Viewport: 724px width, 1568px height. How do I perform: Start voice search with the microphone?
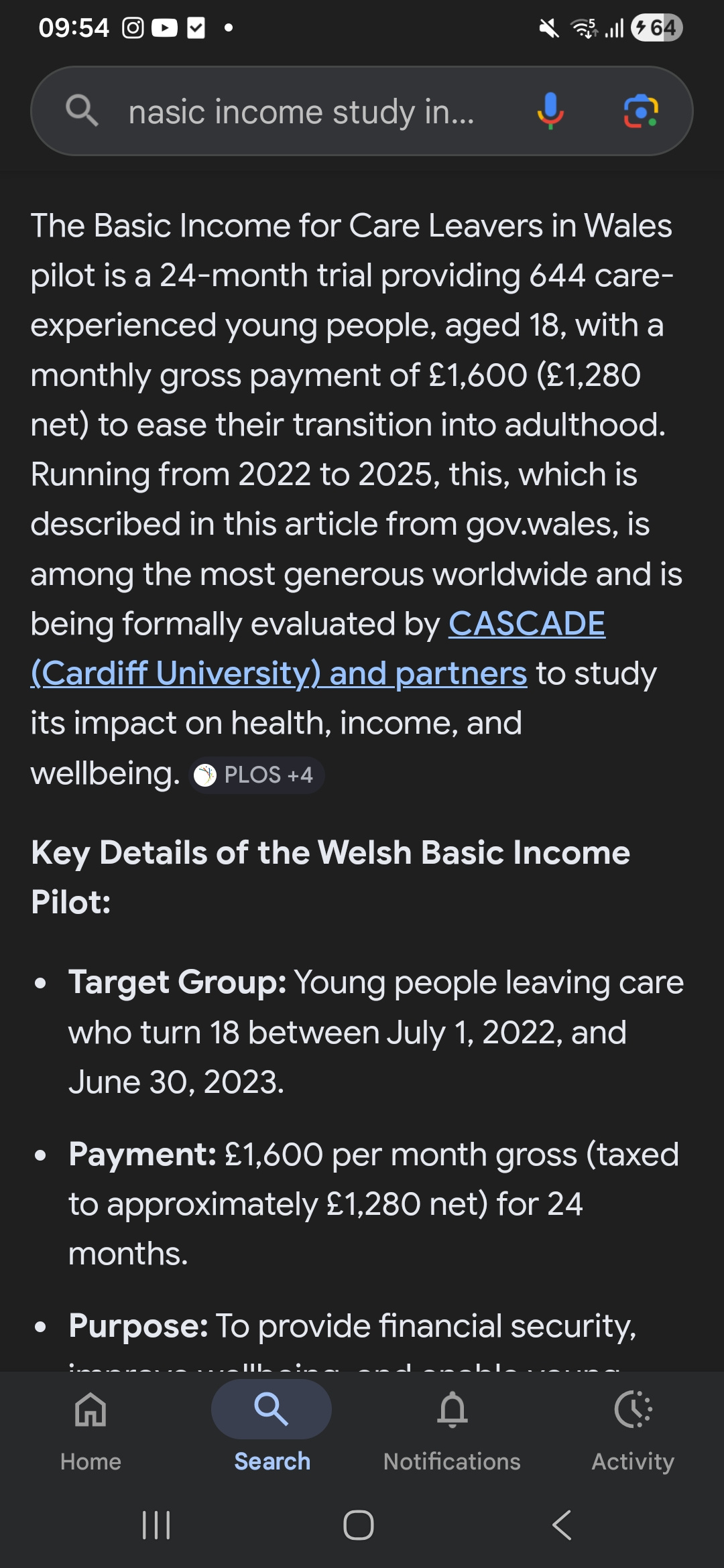550,111
